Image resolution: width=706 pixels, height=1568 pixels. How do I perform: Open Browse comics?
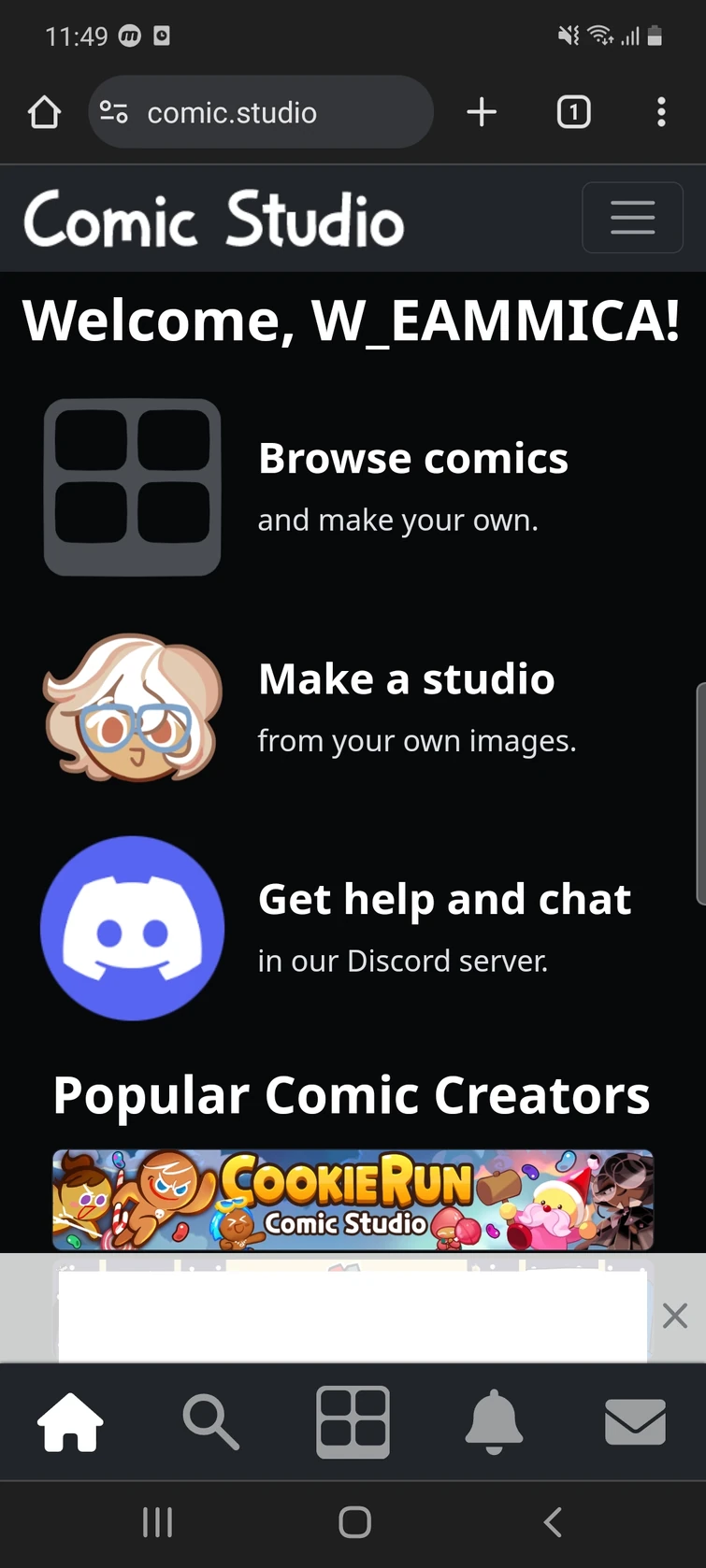click(412, 459)
